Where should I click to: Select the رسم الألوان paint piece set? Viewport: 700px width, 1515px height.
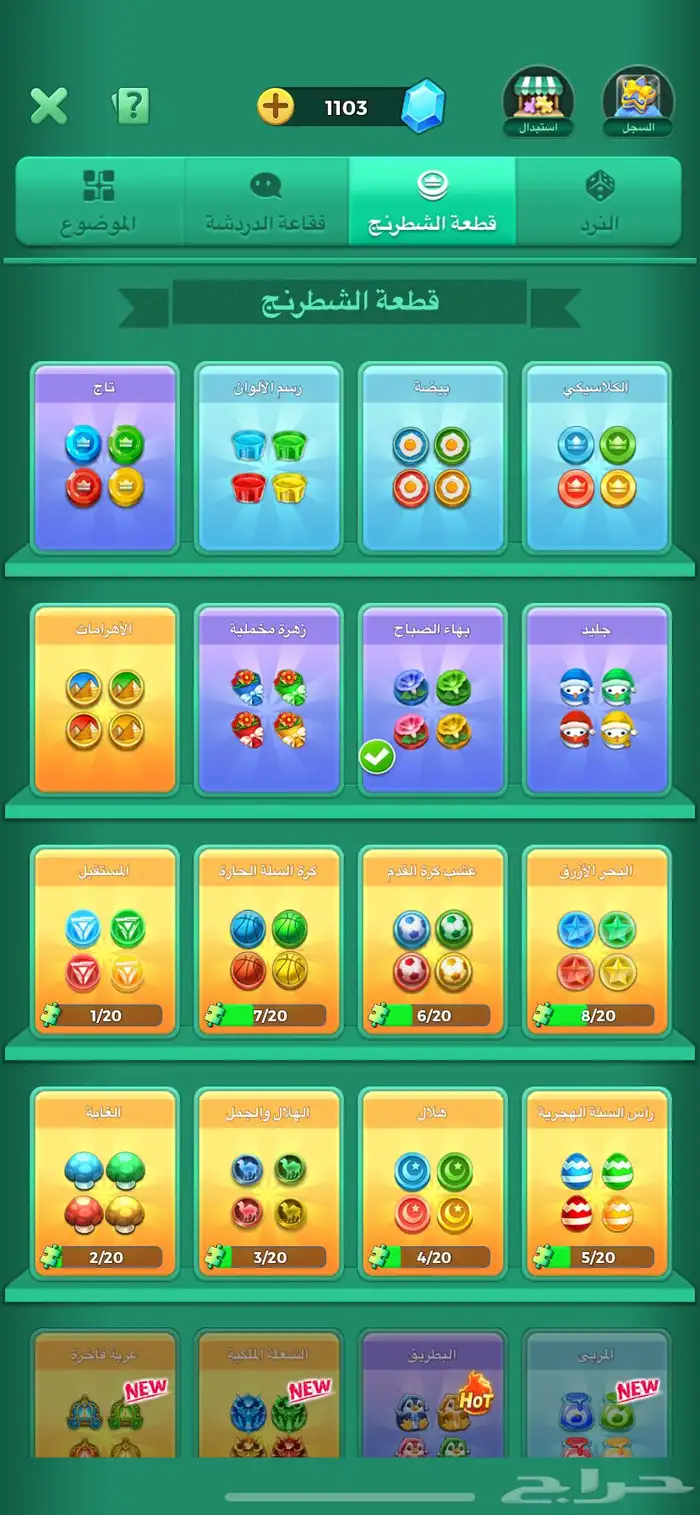pos(269,458)
